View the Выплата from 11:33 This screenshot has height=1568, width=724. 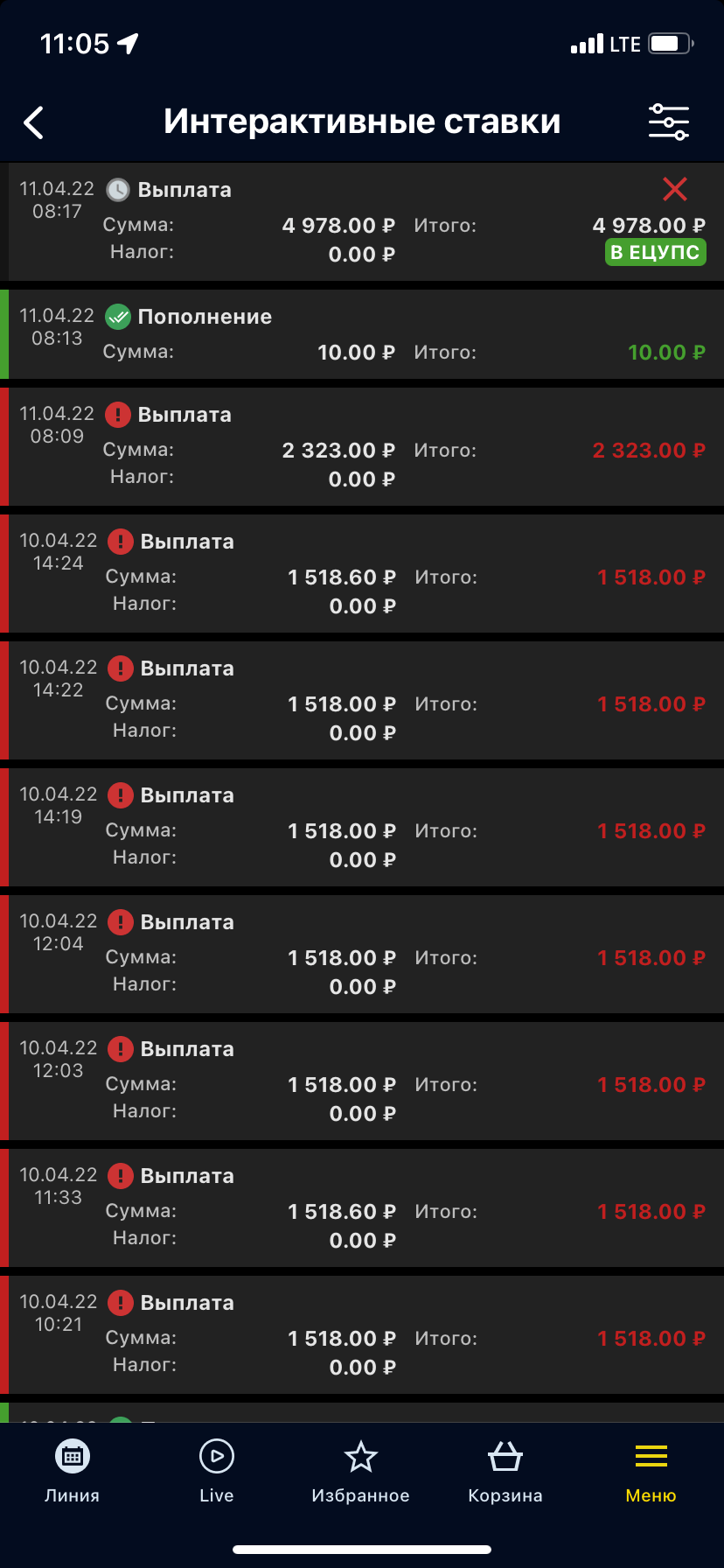click(362, 1207)
